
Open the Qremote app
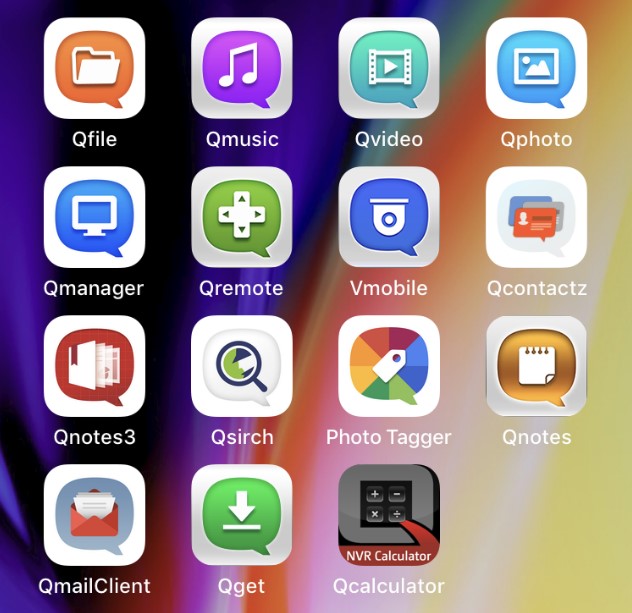[x=242, y=217]
